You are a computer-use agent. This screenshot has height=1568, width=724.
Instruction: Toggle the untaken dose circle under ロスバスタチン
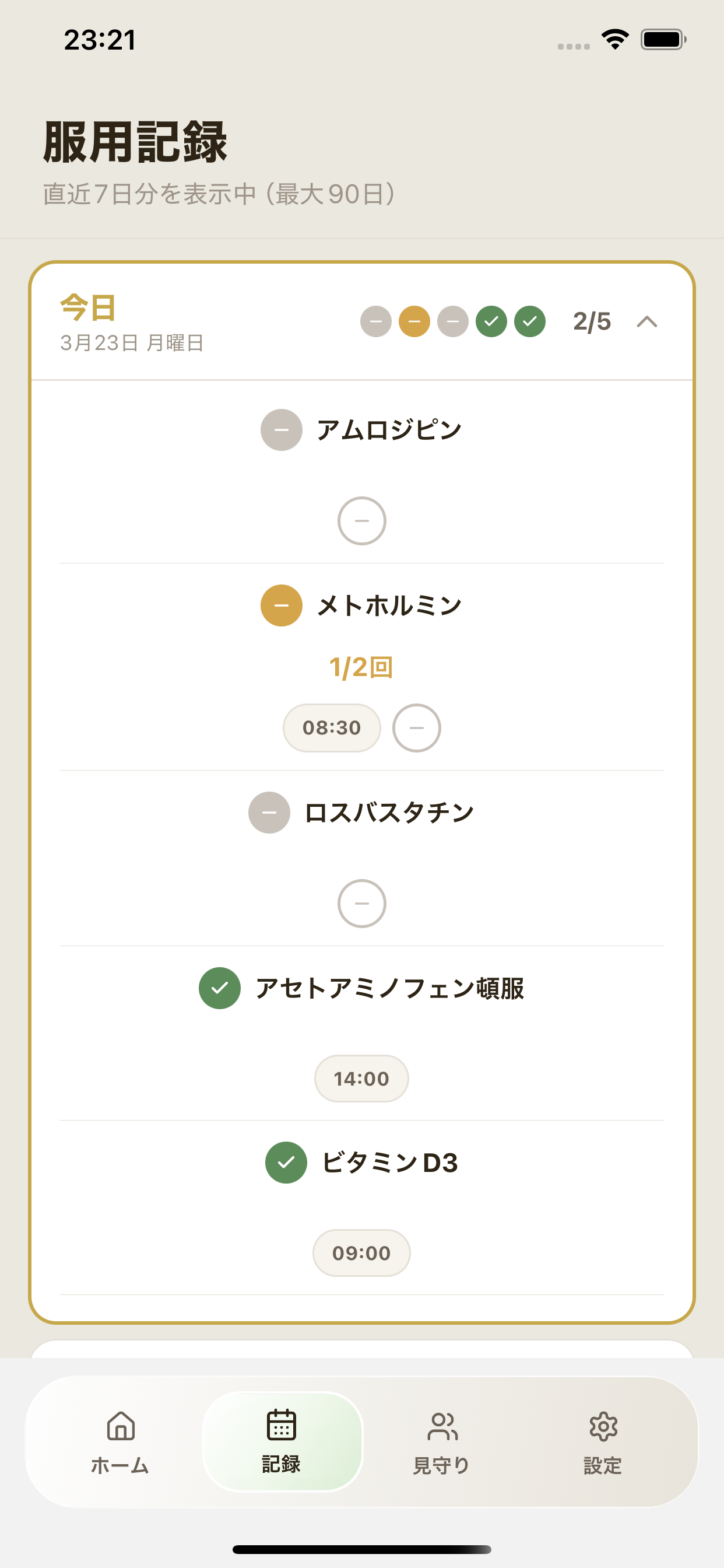coord(361,904)
